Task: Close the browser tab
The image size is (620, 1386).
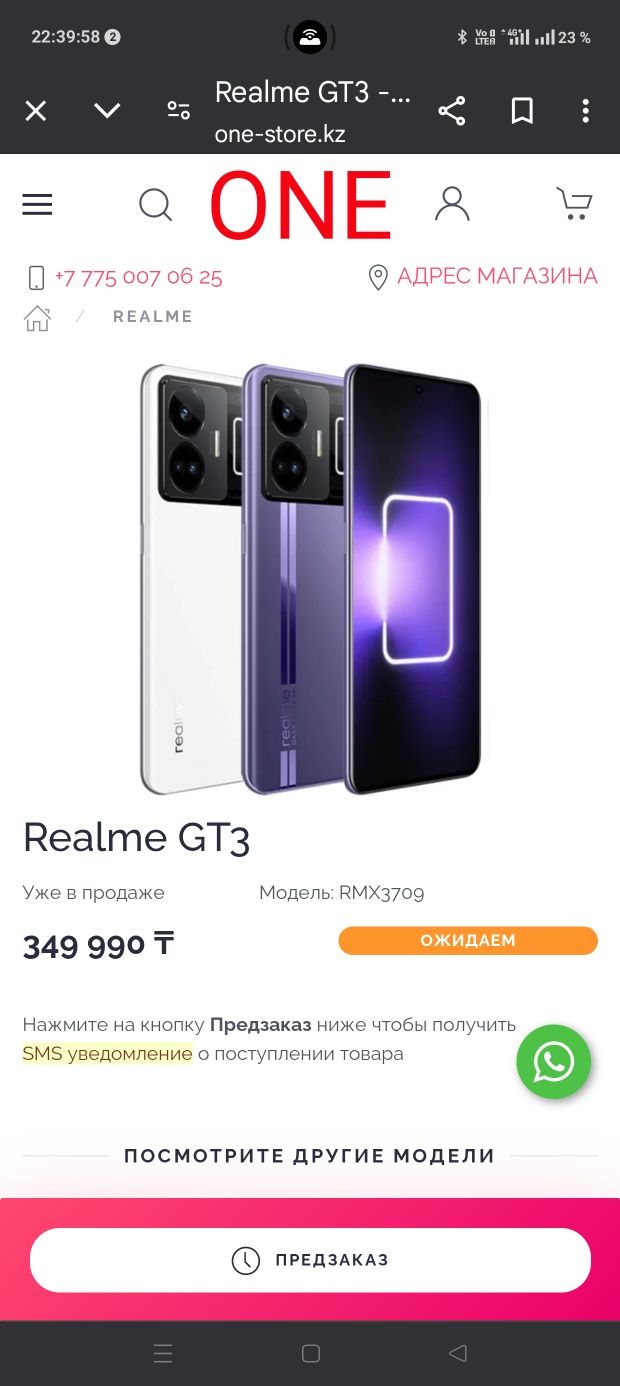Action: coord(36,111)
